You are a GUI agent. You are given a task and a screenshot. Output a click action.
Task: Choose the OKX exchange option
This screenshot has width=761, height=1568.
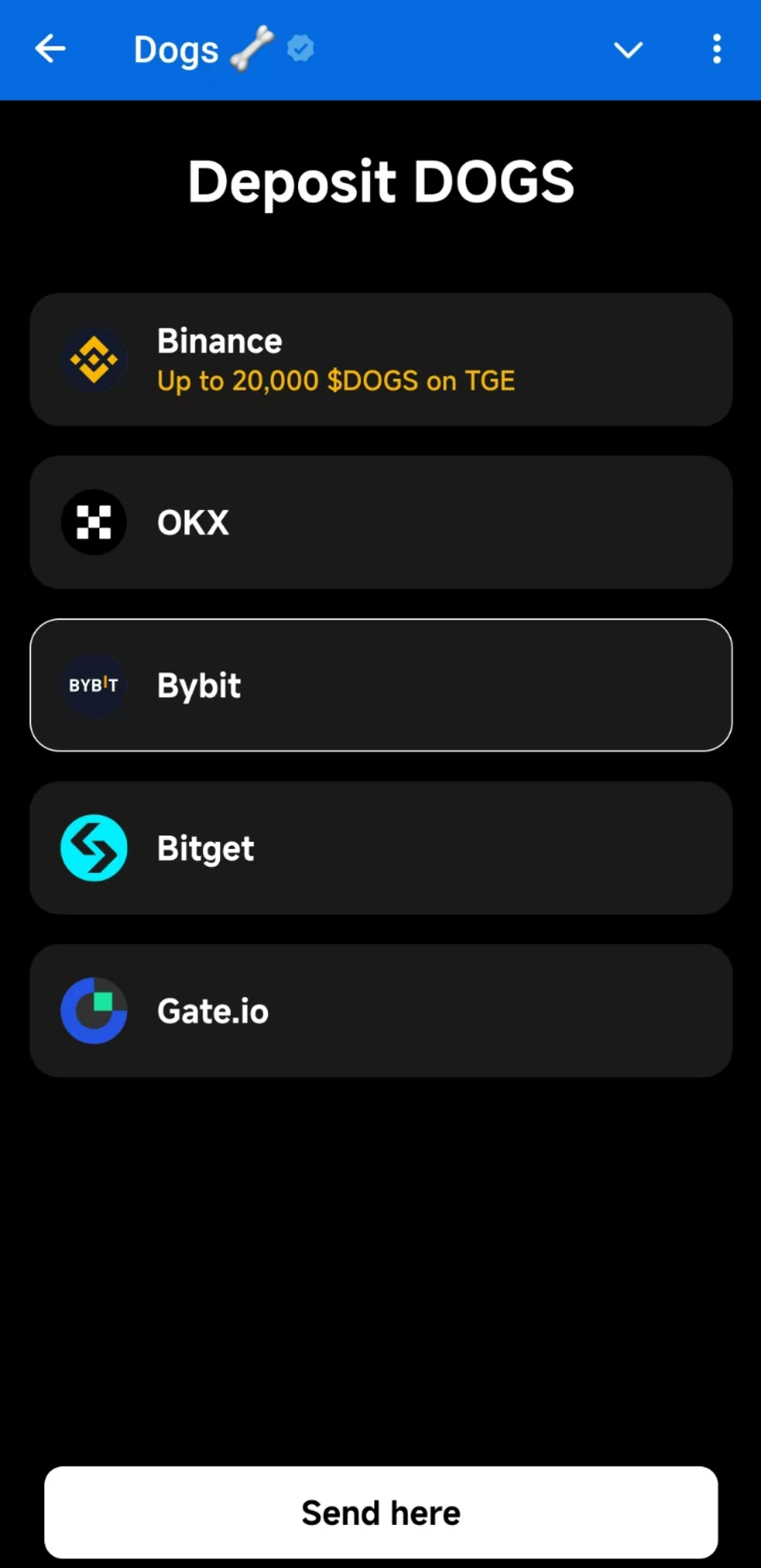(380, 522)
